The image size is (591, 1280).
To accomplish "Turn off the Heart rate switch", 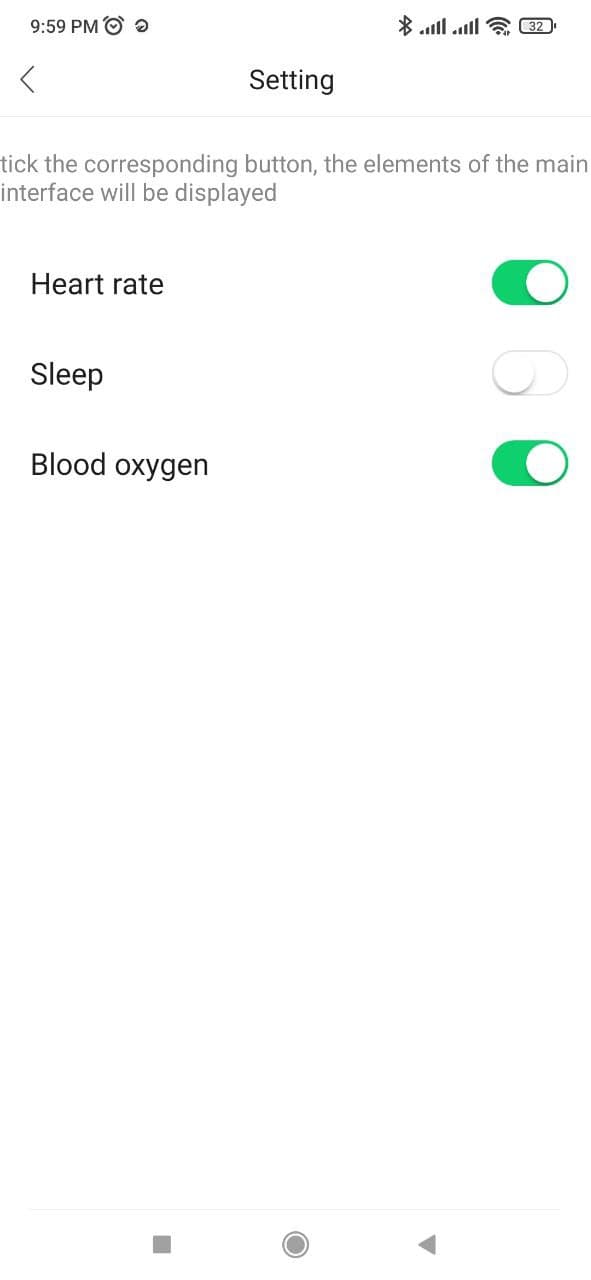I will (x=530, y=283).
